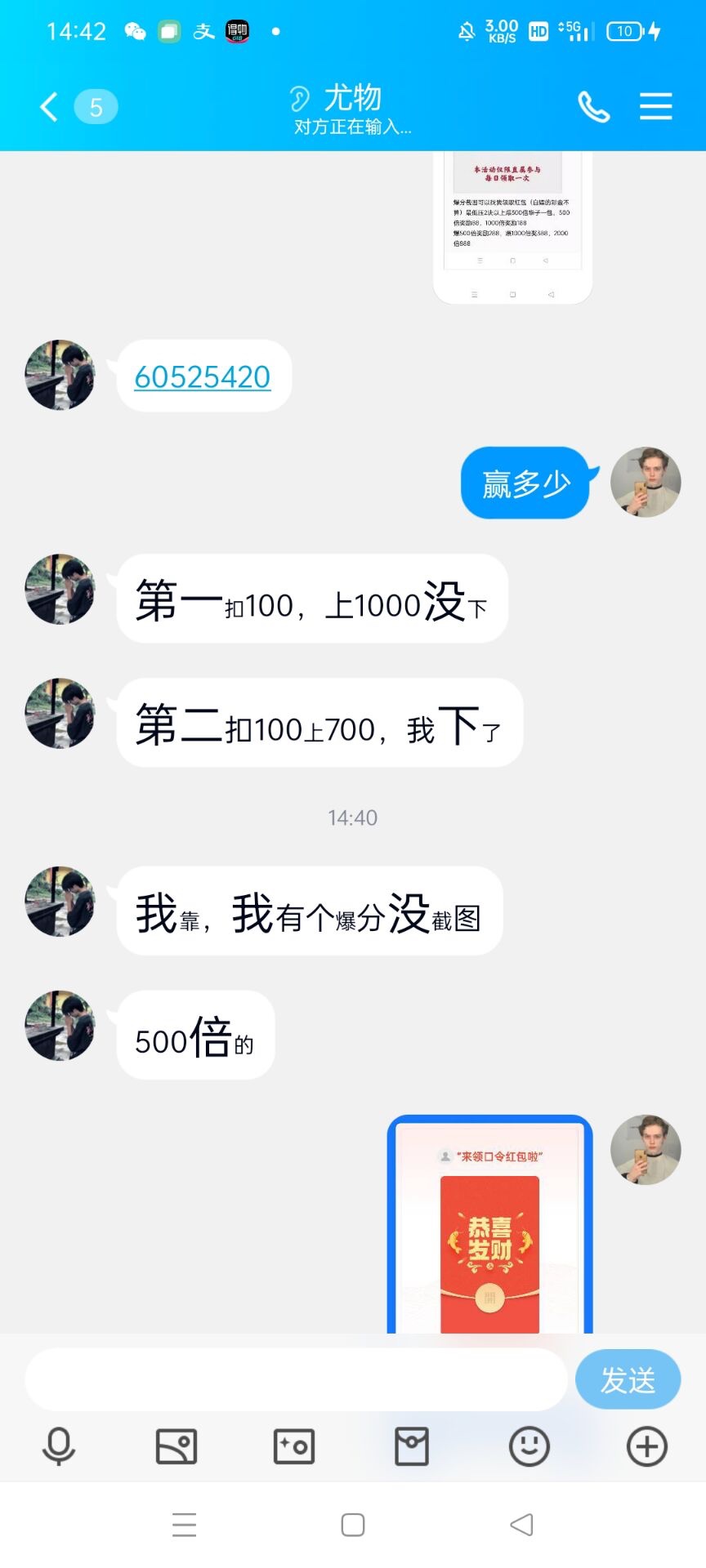Expand more options with the plus icon

pos(647,1446)
